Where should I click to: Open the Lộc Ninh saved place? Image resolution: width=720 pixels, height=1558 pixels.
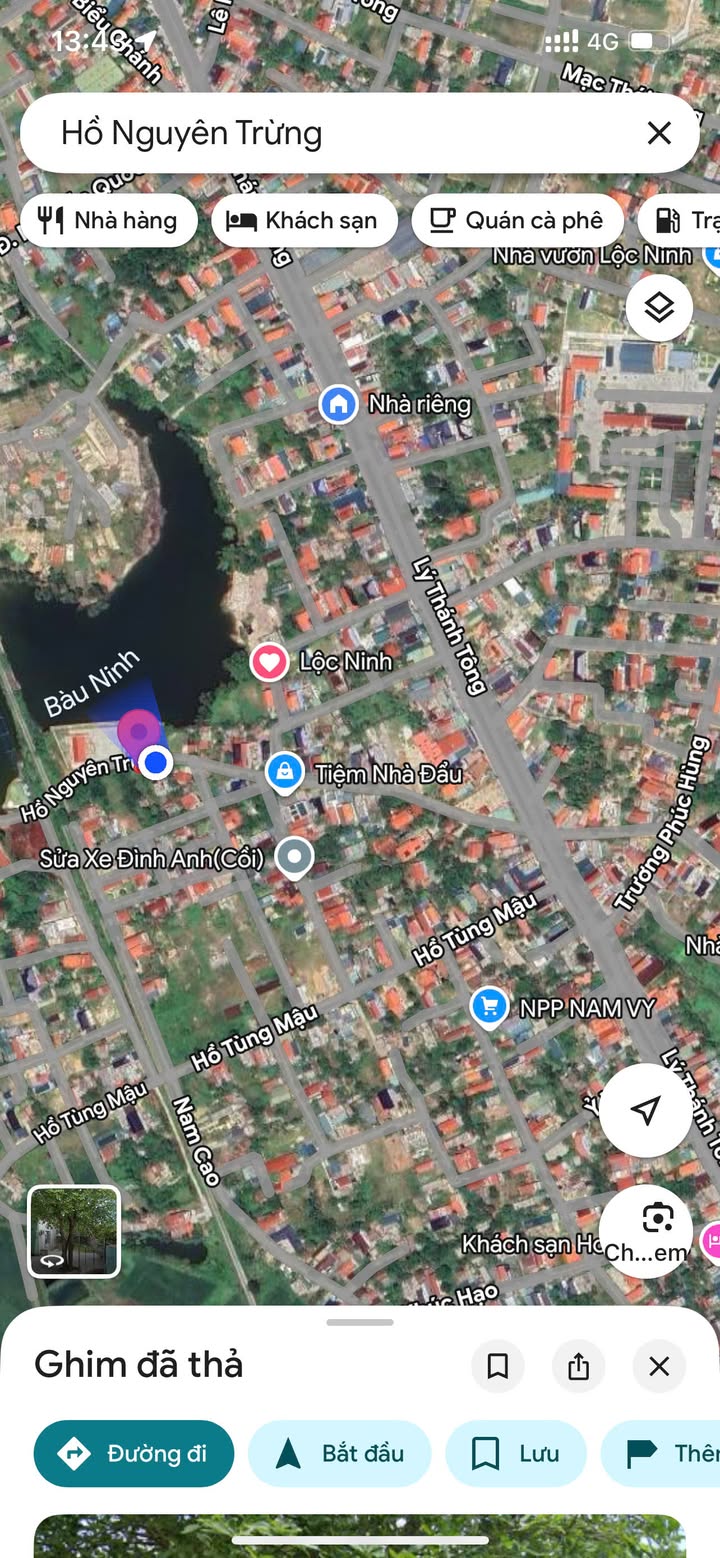point(269,662)
